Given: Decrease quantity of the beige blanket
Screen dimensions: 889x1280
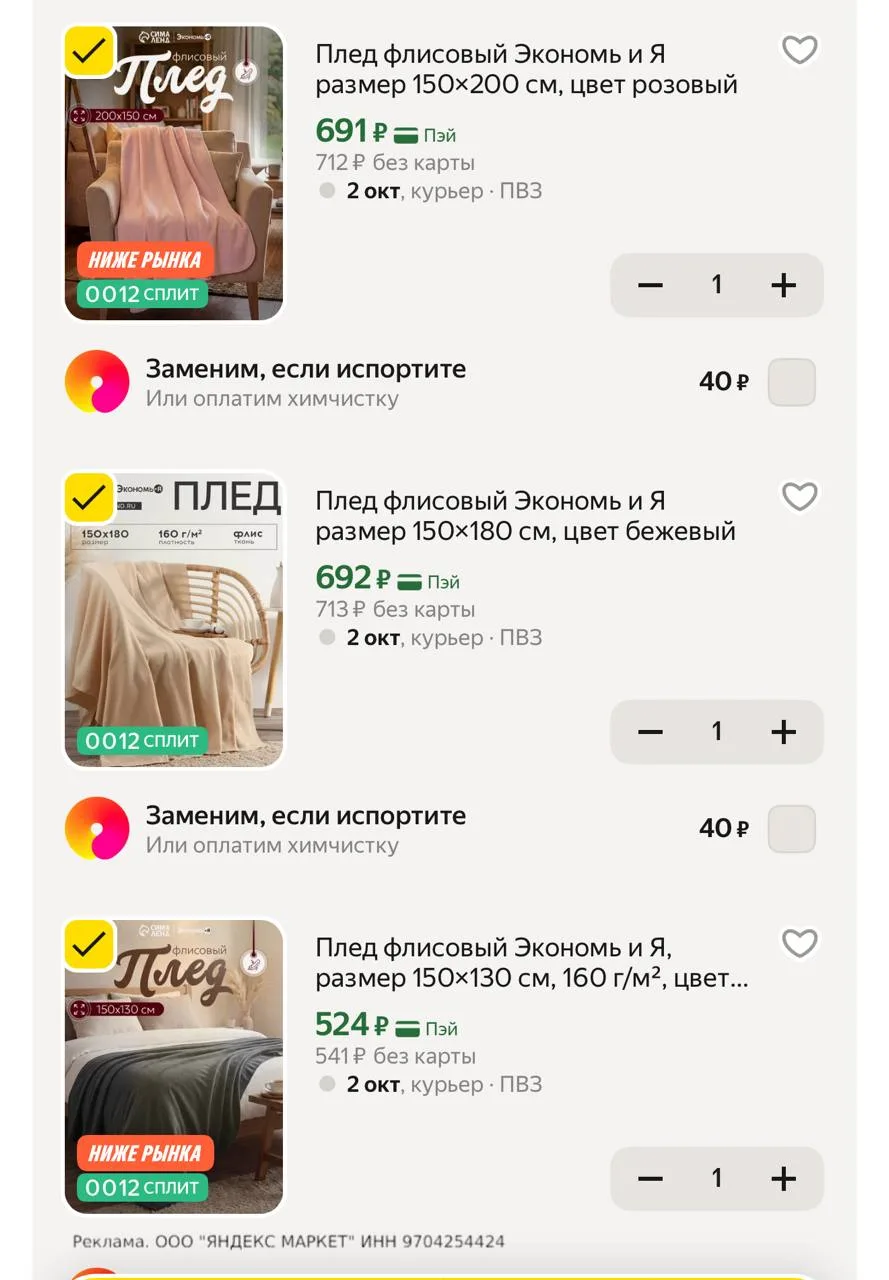Looking at the screenshot, I should 650,732.
